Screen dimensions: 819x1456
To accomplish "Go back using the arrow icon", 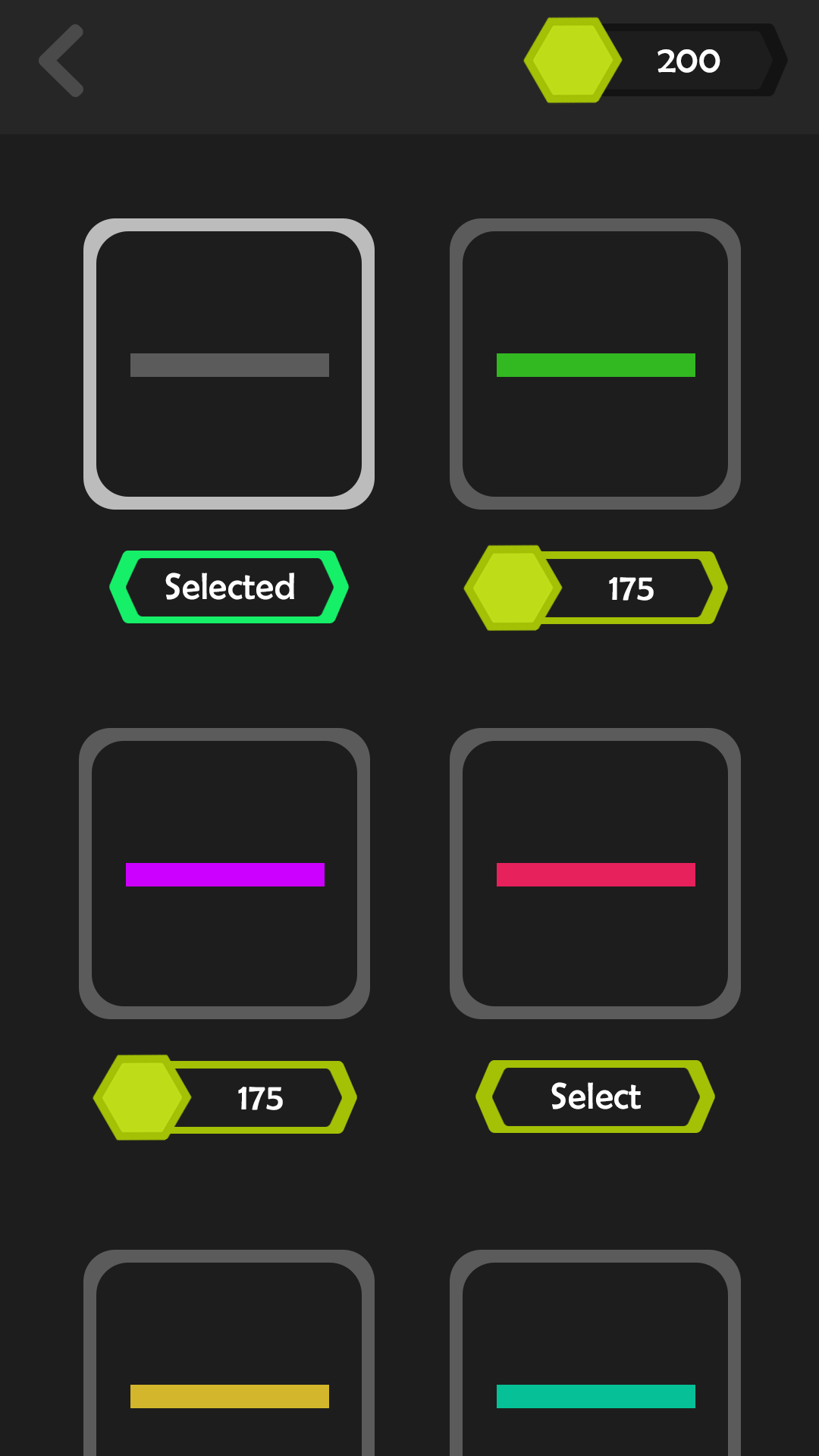I will (x=62, y=61).
